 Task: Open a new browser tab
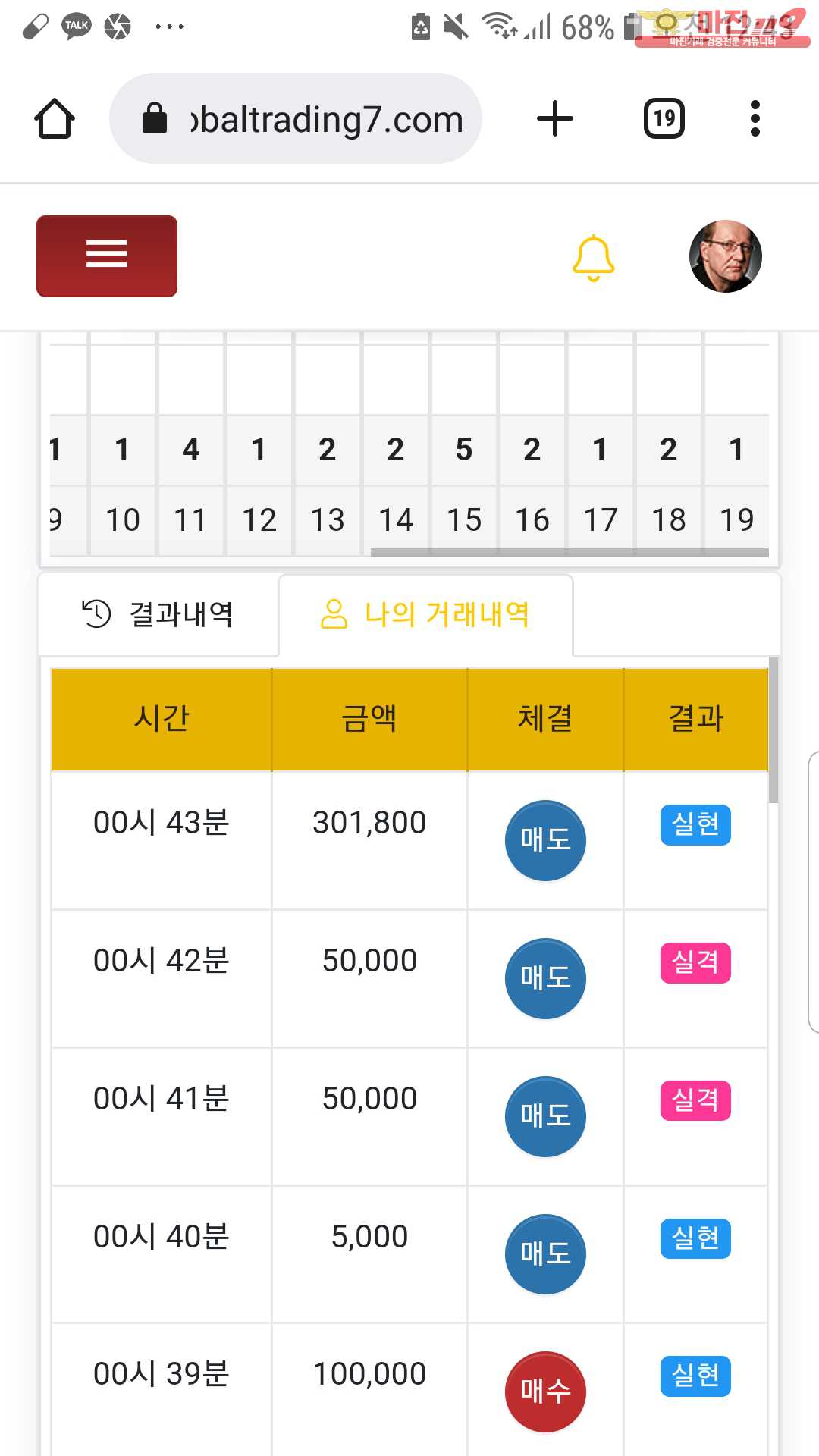(x=555, y=119)
